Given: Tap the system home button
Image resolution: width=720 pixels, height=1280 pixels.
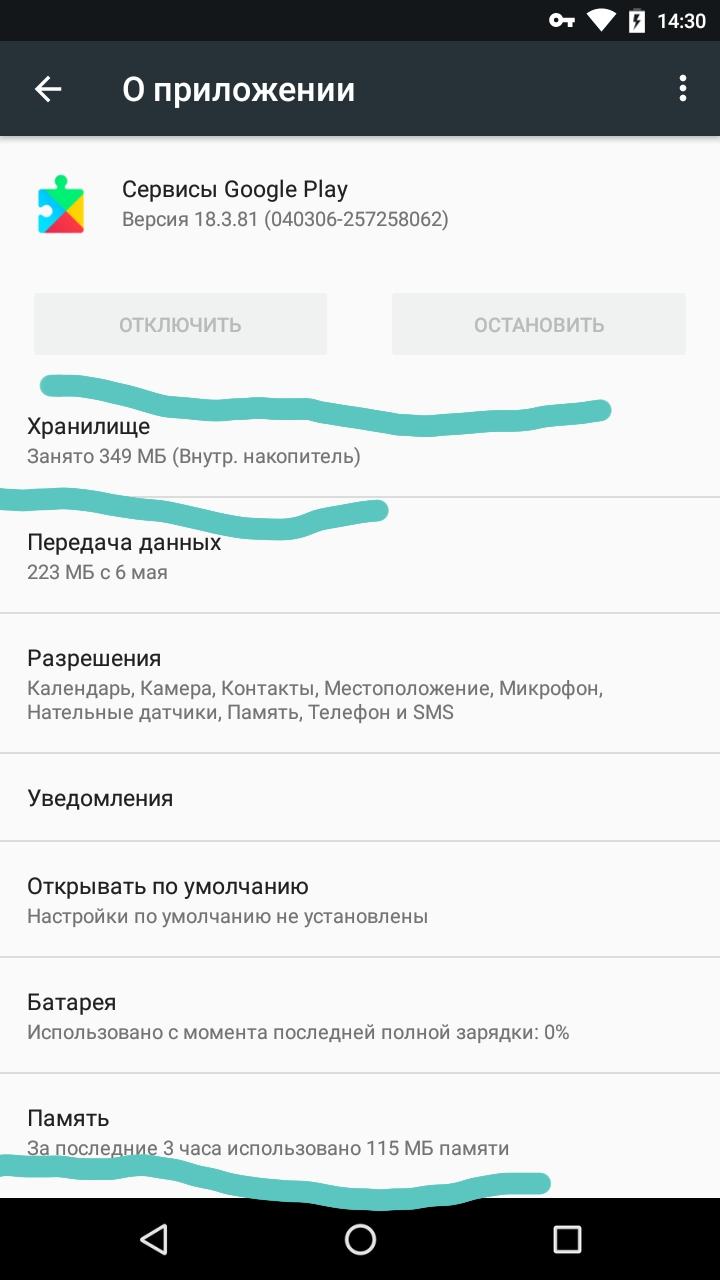Looking at the screenshot, I should tap(360, 1240).
